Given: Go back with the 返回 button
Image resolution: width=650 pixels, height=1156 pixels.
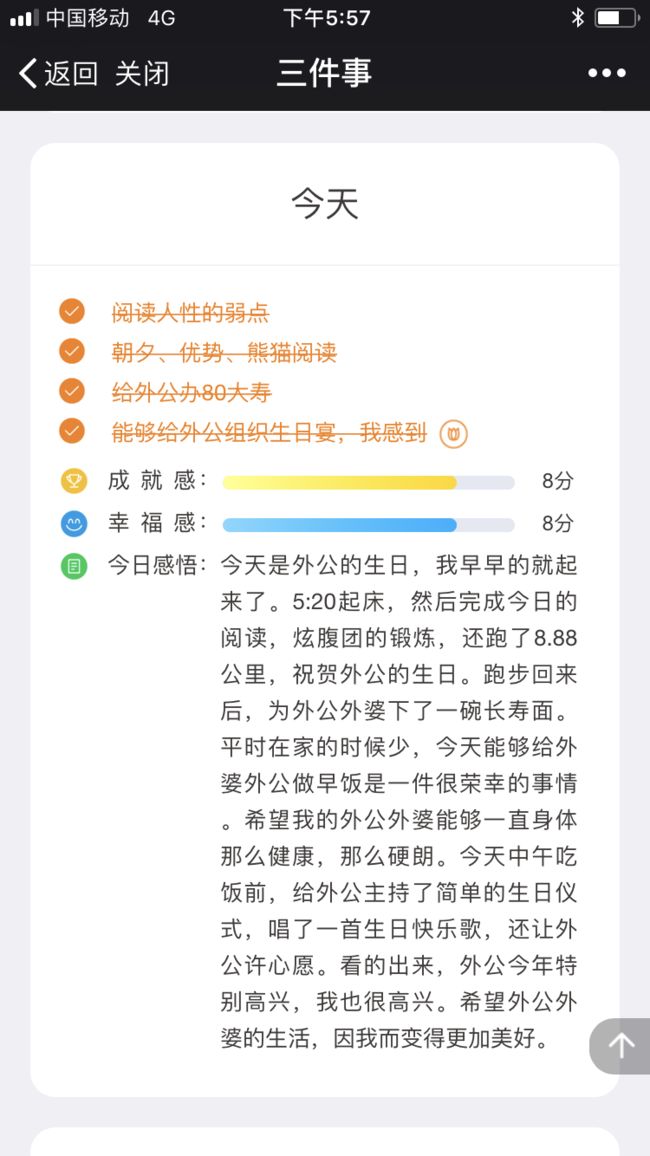Looking at the screenshot, I should pyautogui.click(x=58, y=74).
